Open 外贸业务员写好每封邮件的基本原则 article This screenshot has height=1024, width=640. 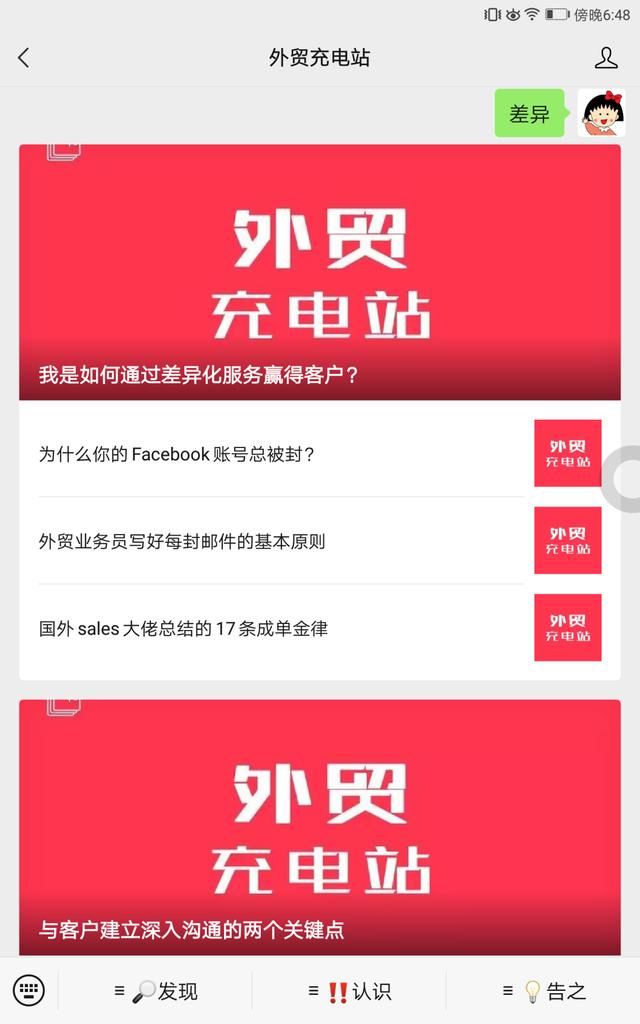[x=280, y=541]
